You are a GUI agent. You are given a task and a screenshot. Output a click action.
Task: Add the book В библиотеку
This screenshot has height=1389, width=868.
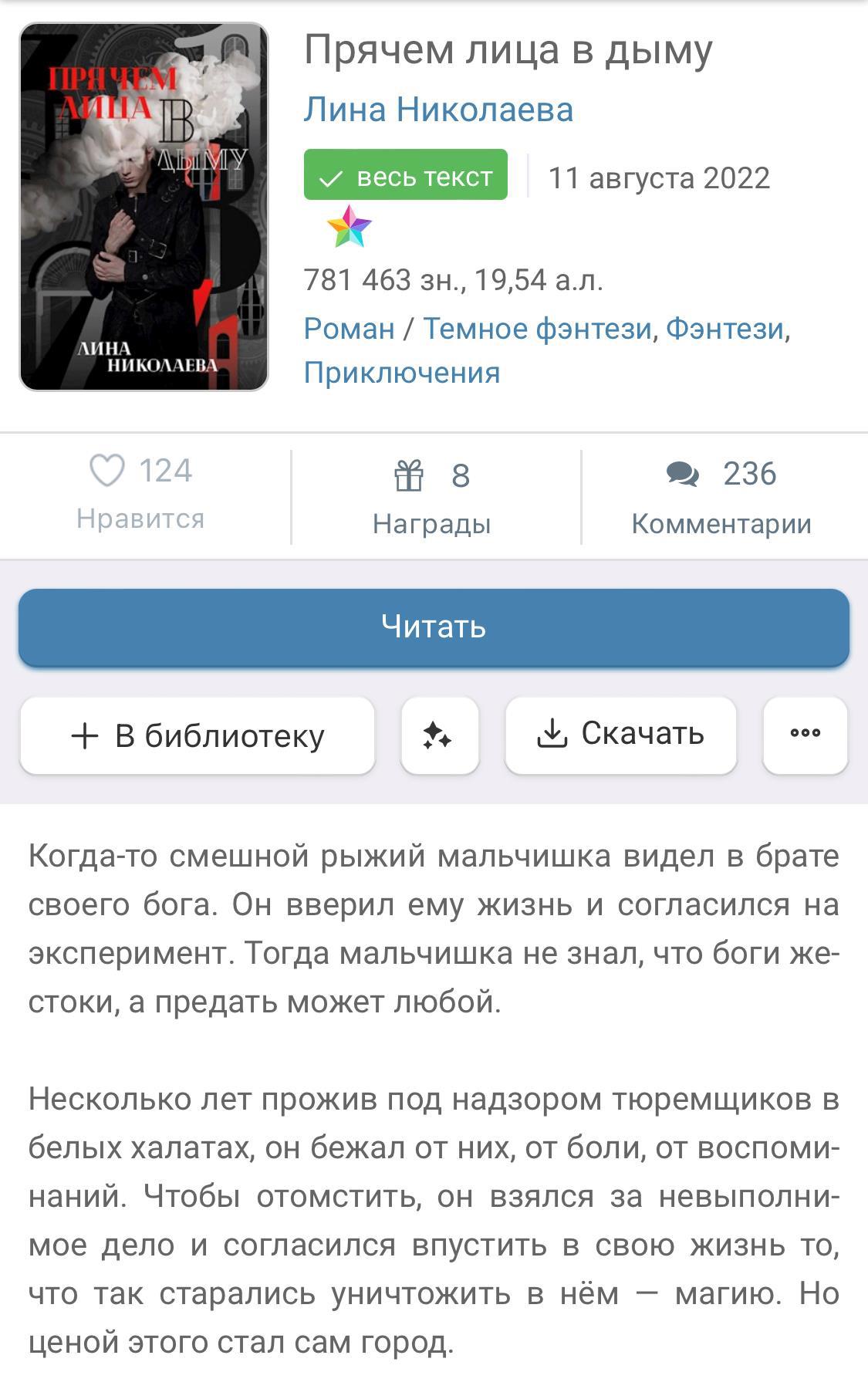pyautogui.click(x=198, y=735)
